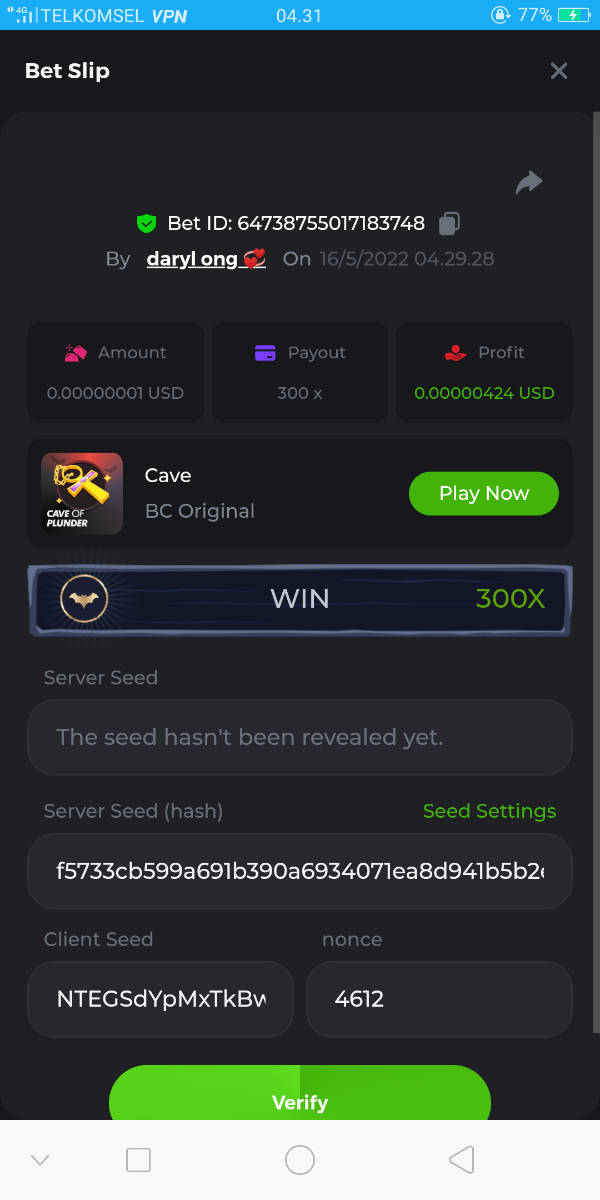Viewport: 600px width, 1200px height.
Task: Copy the Bet ID
Action: coord(450,223)
